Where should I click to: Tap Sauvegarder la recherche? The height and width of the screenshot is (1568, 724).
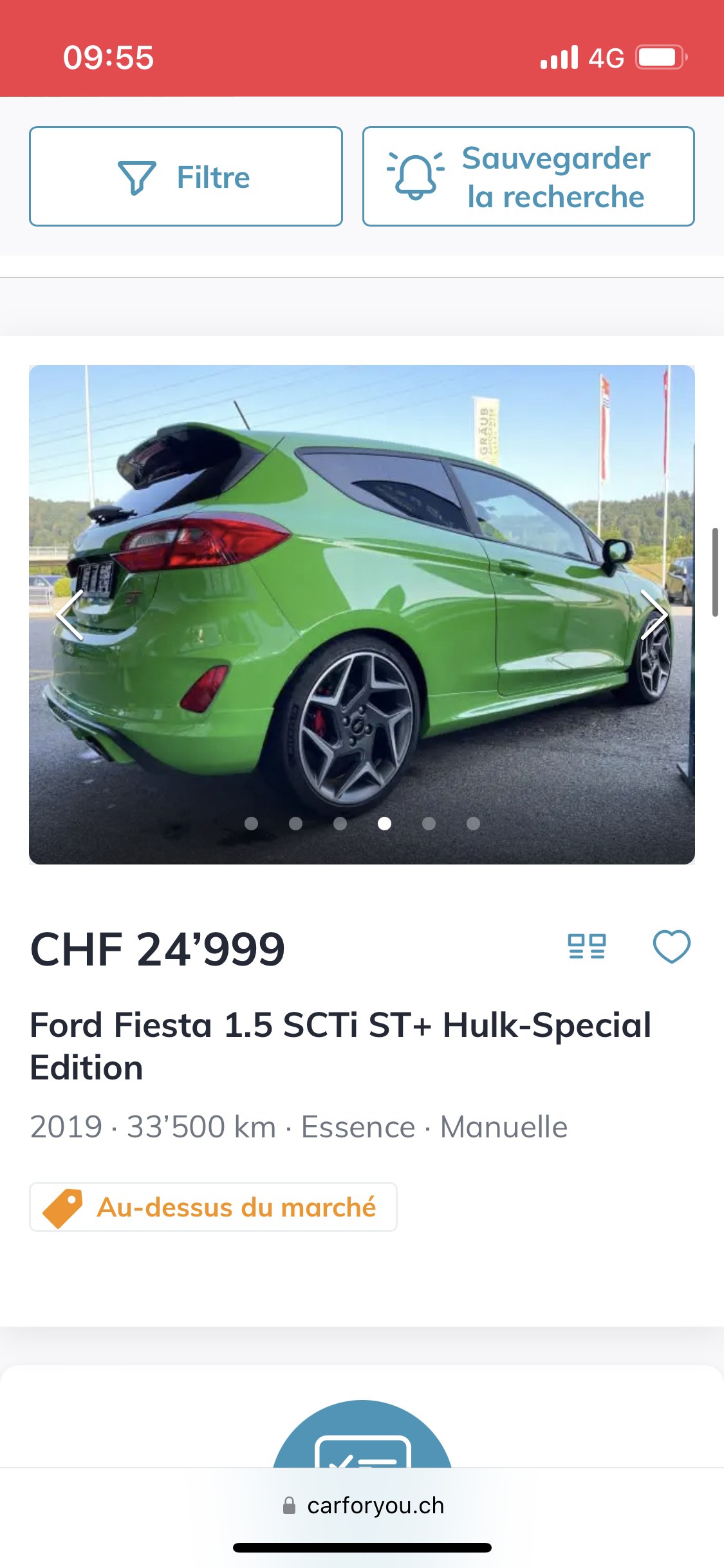tap(528, 176)
